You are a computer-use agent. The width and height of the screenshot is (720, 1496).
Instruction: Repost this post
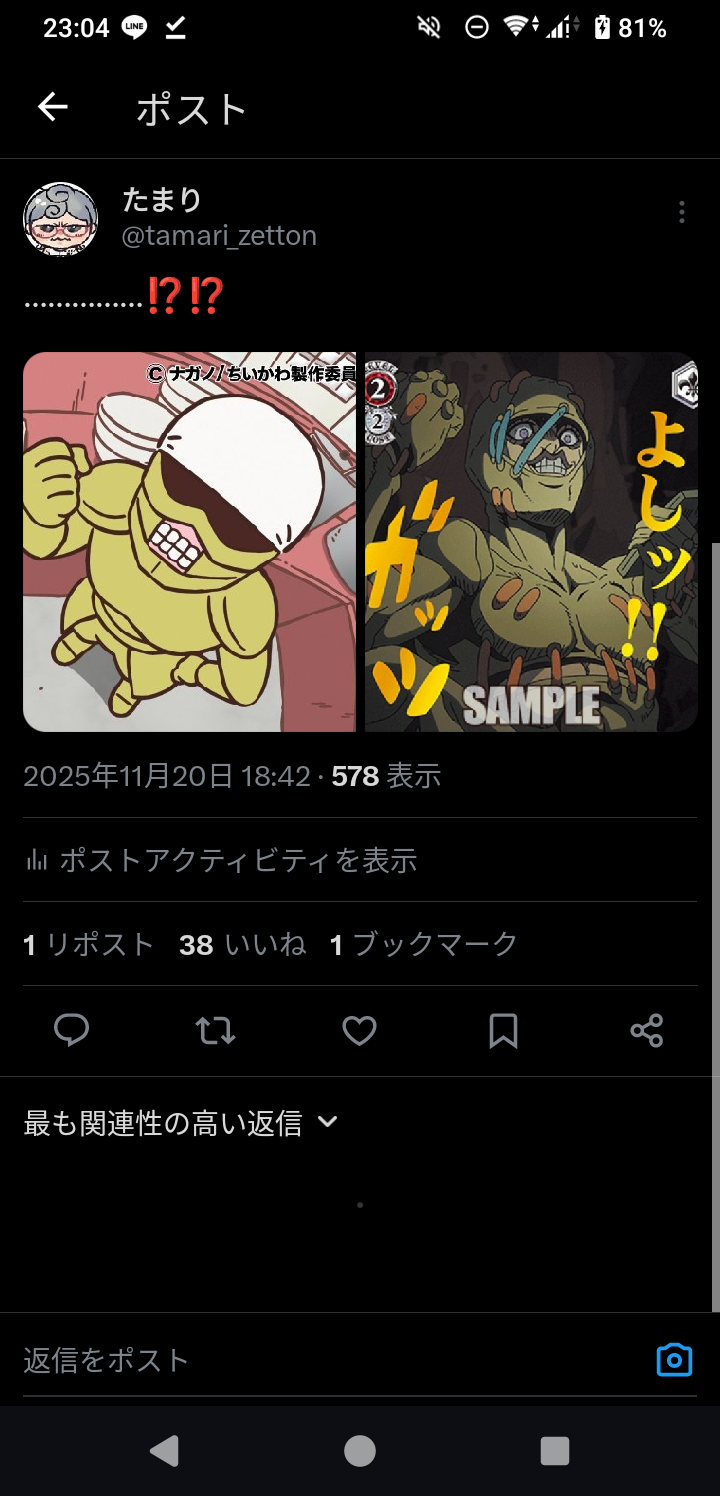coord(215,1030)
